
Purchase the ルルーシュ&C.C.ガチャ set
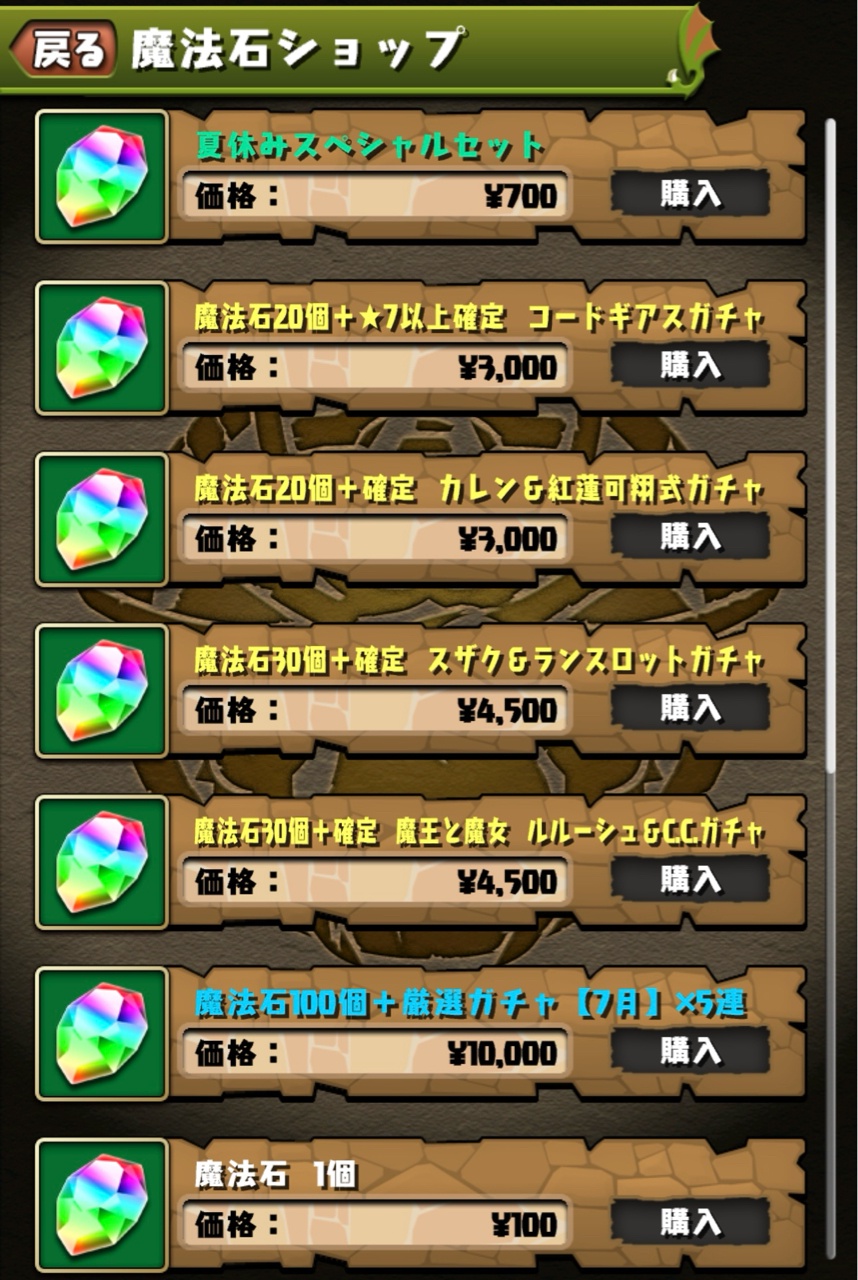click(689, 880)
